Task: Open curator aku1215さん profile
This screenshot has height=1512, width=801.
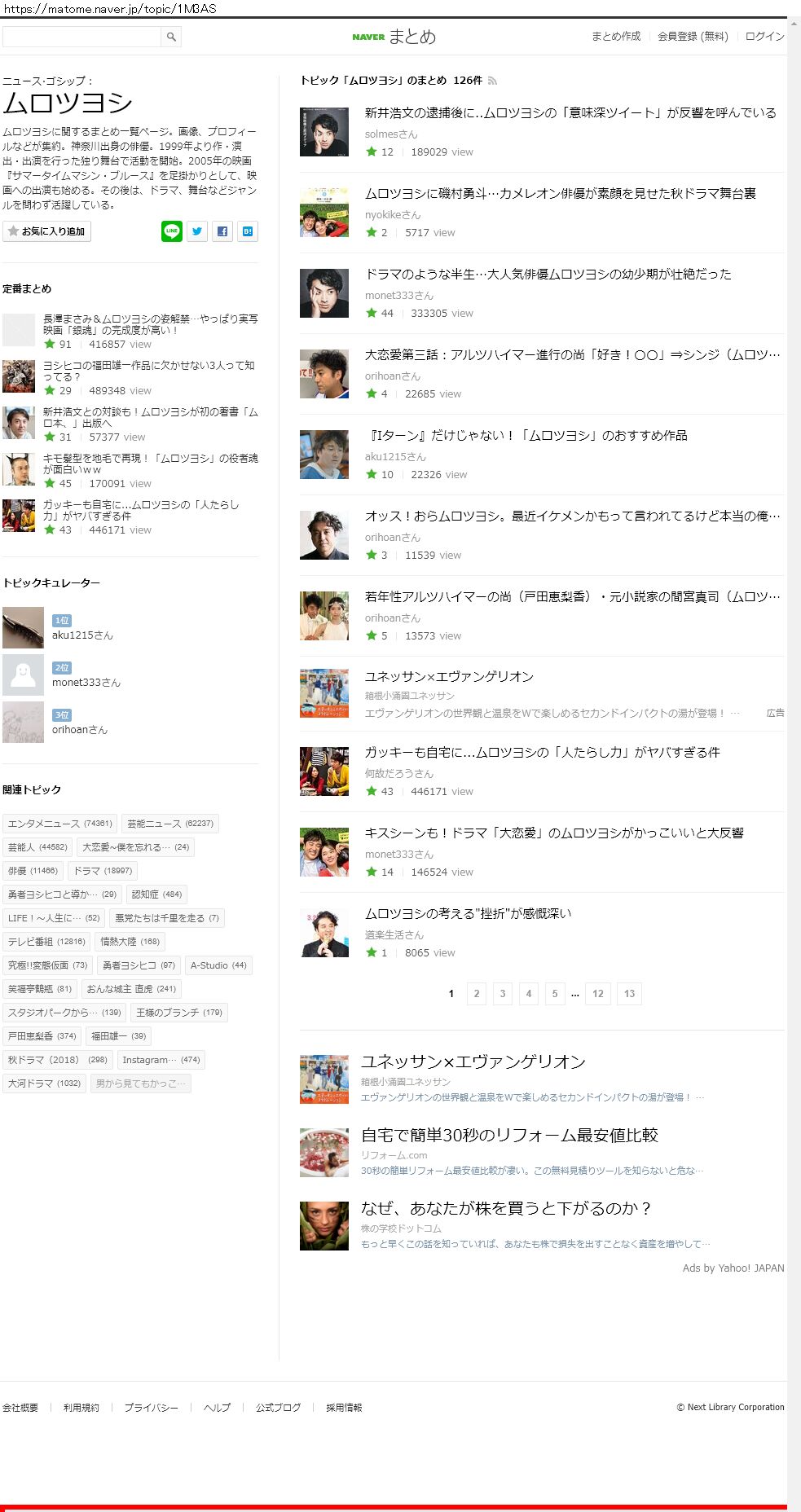Action: pyautogui.click(x=82, y=635)
